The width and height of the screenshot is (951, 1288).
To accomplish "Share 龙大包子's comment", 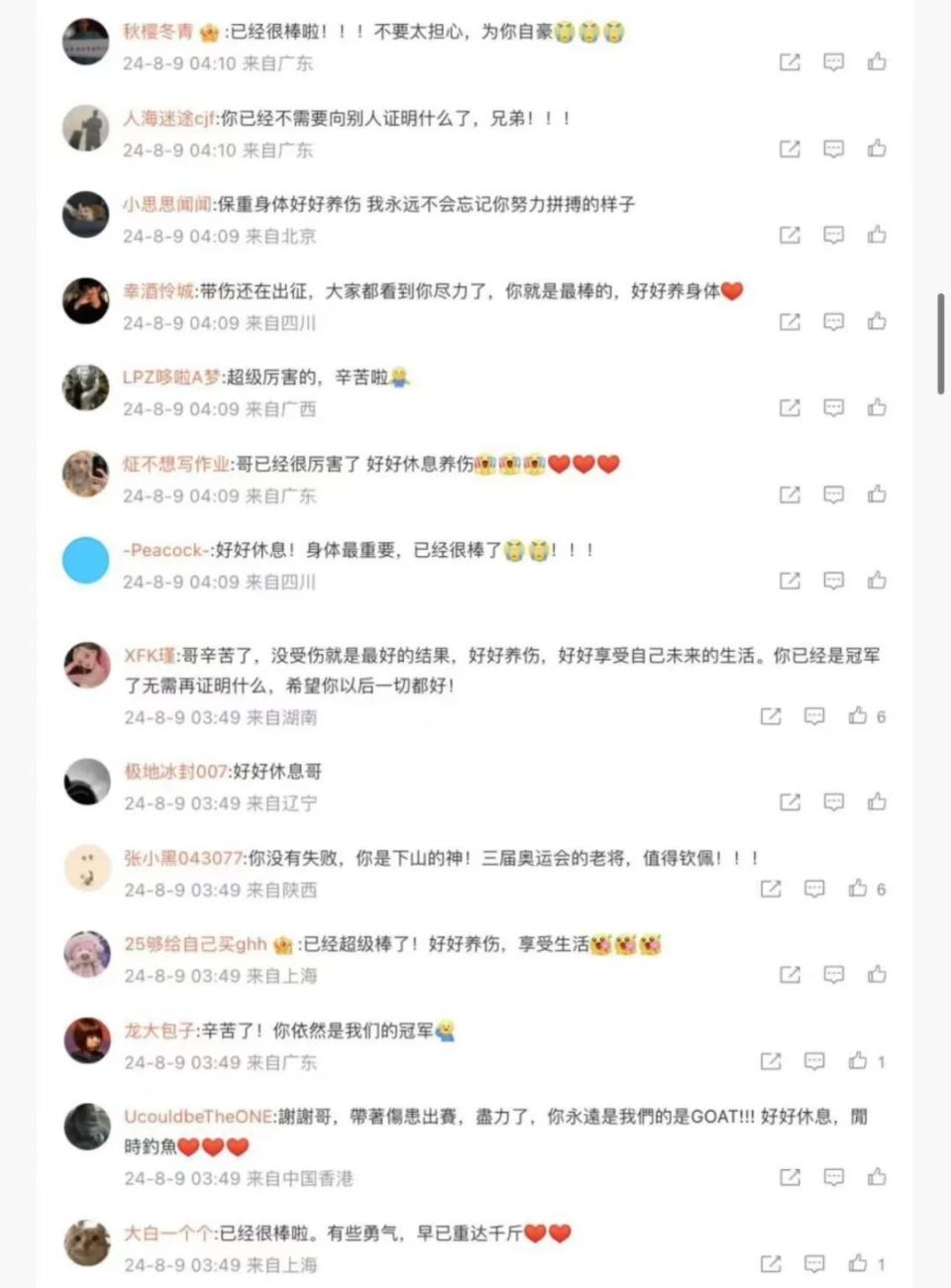I will tap(770, 1061).
